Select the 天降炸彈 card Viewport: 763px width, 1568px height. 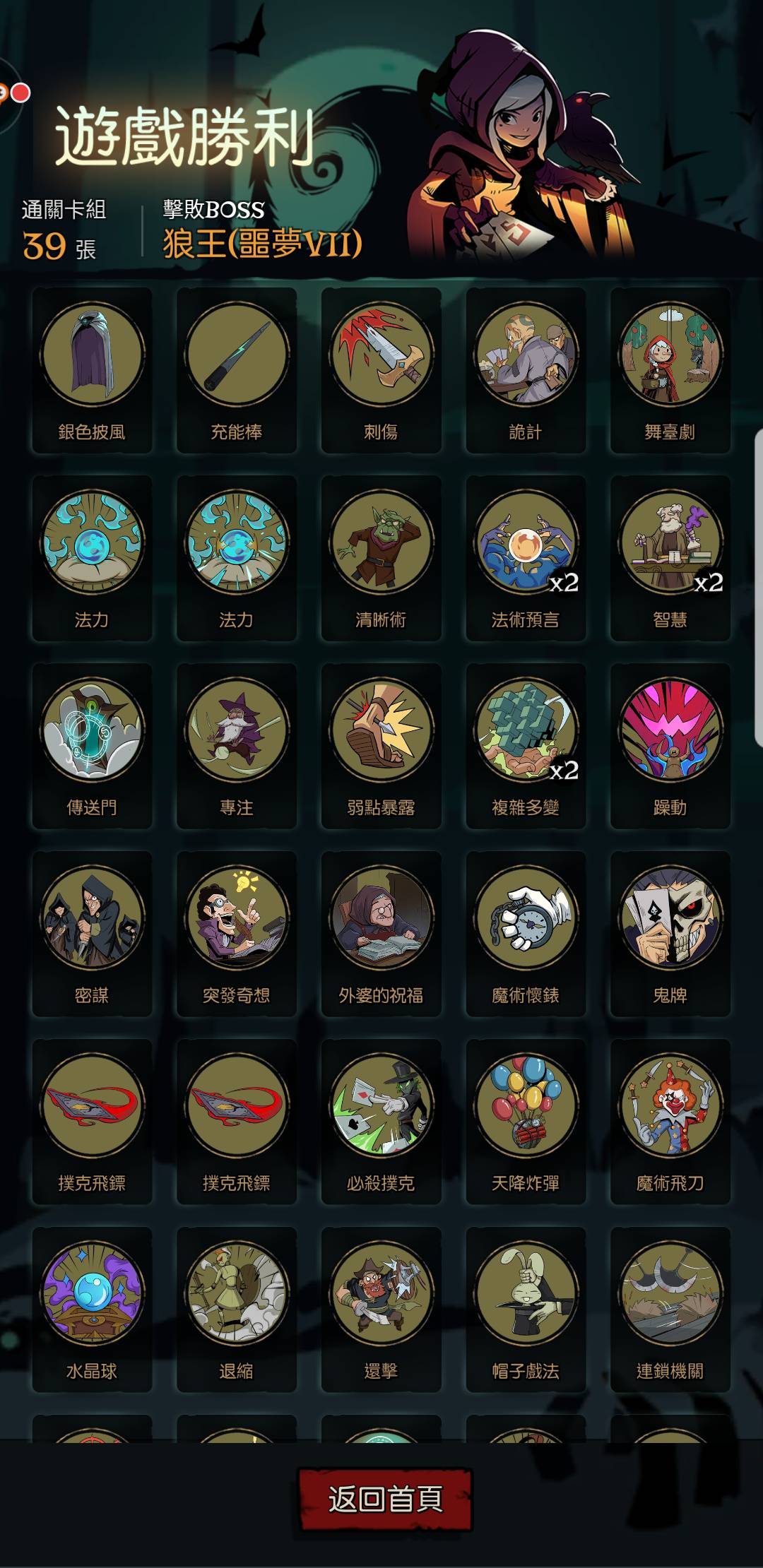[x=526, y=1121]
